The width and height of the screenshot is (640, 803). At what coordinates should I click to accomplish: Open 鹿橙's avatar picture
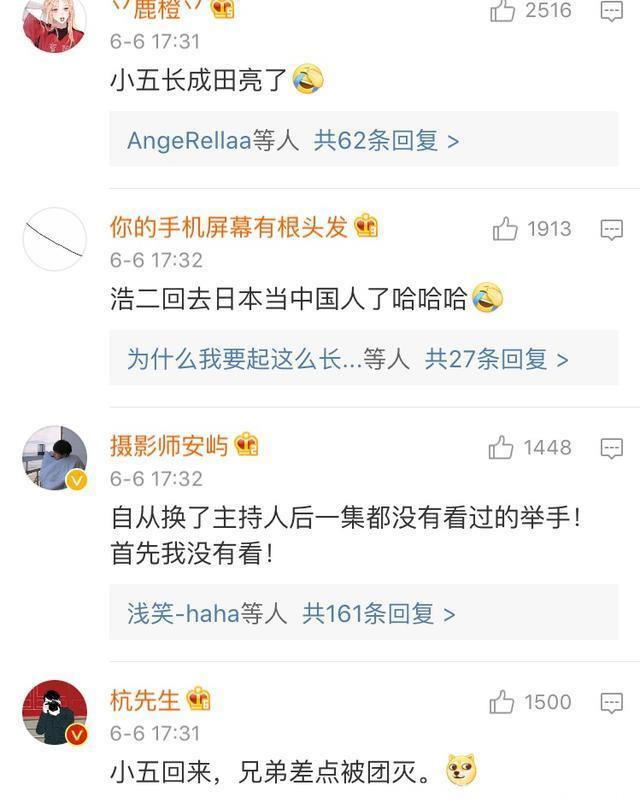(54, 22)
